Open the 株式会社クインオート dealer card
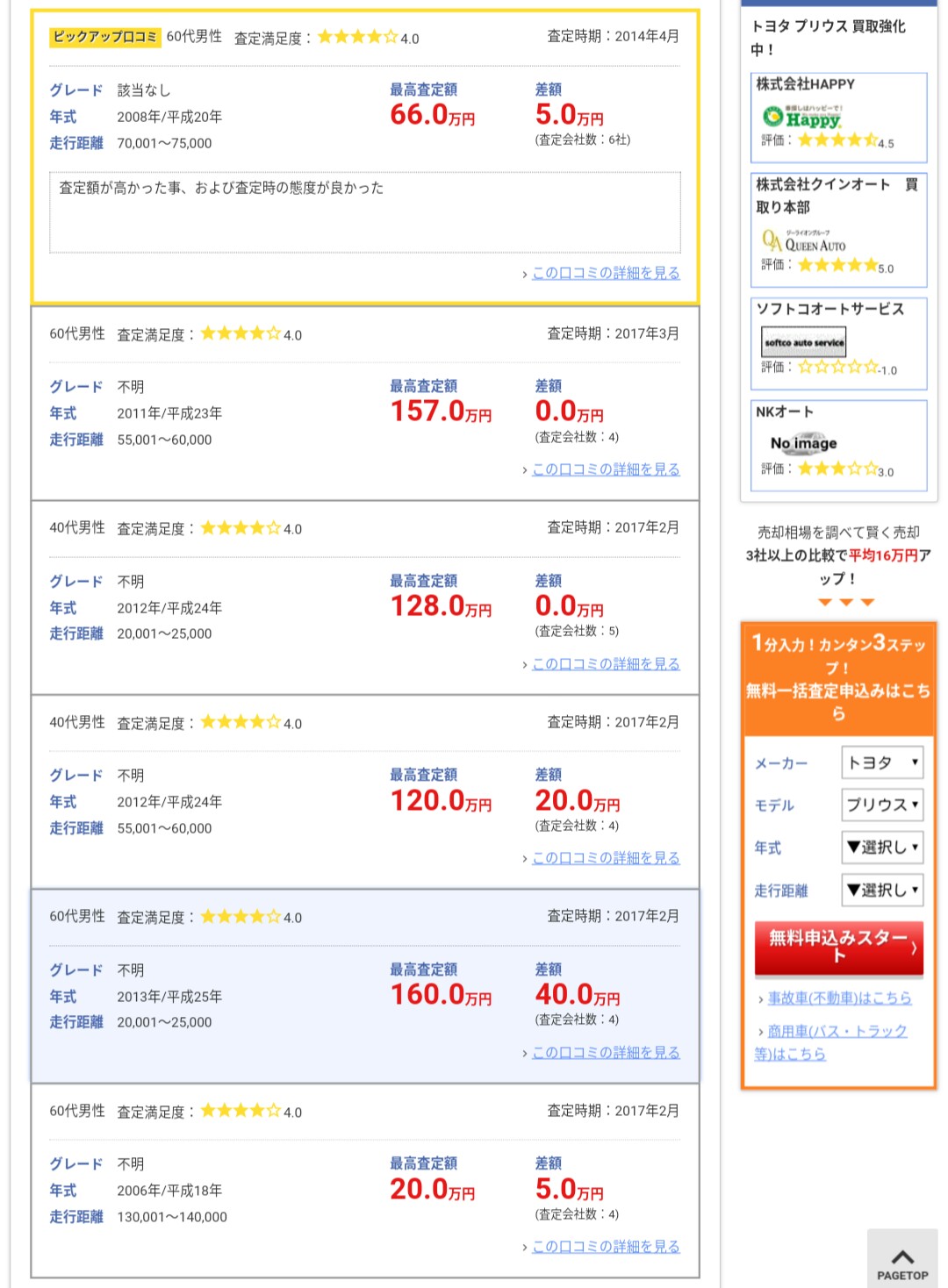 click(x=838, y=230)
